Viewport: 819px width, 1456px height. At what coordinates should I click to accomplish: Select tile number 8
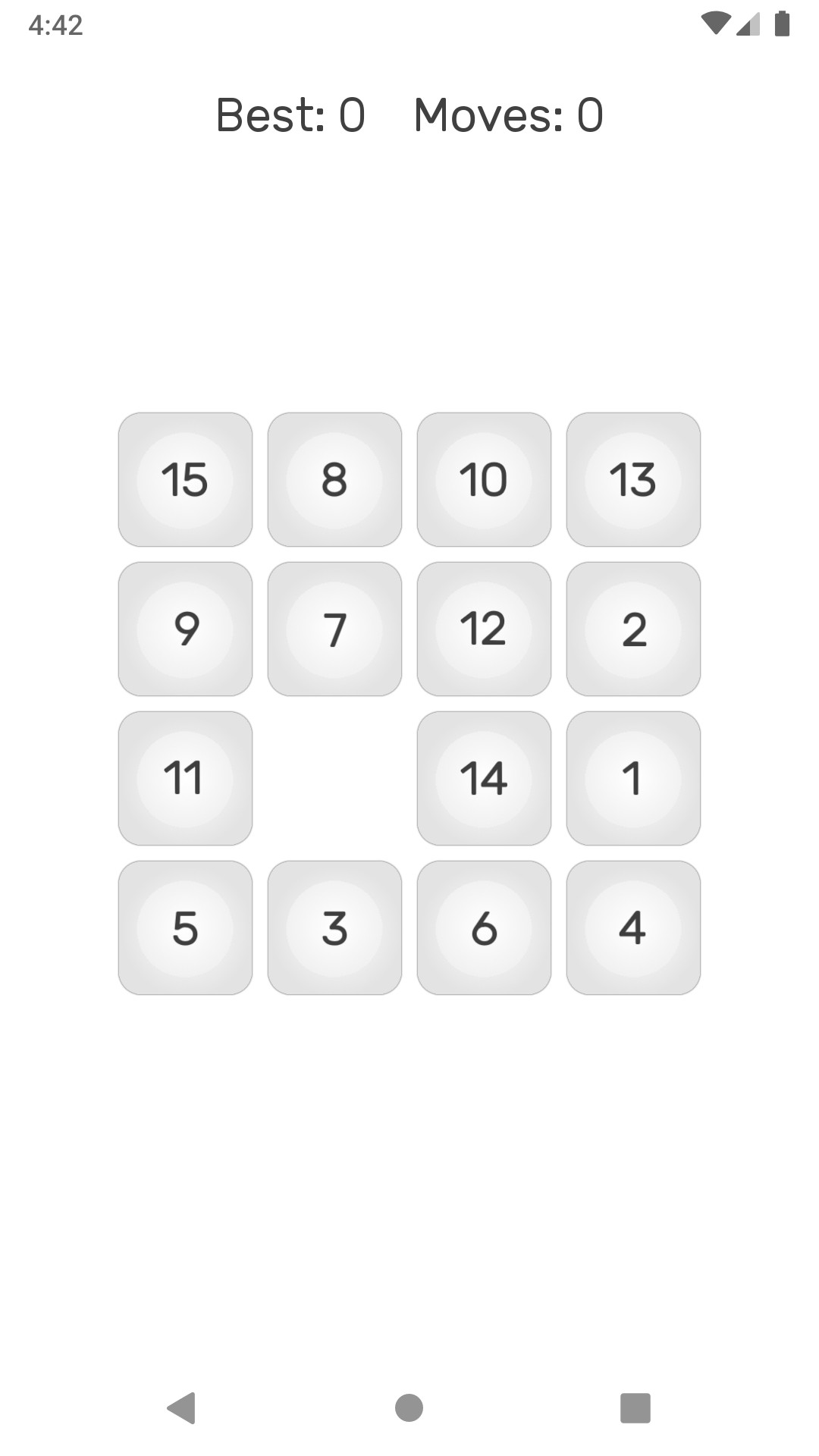334,479
